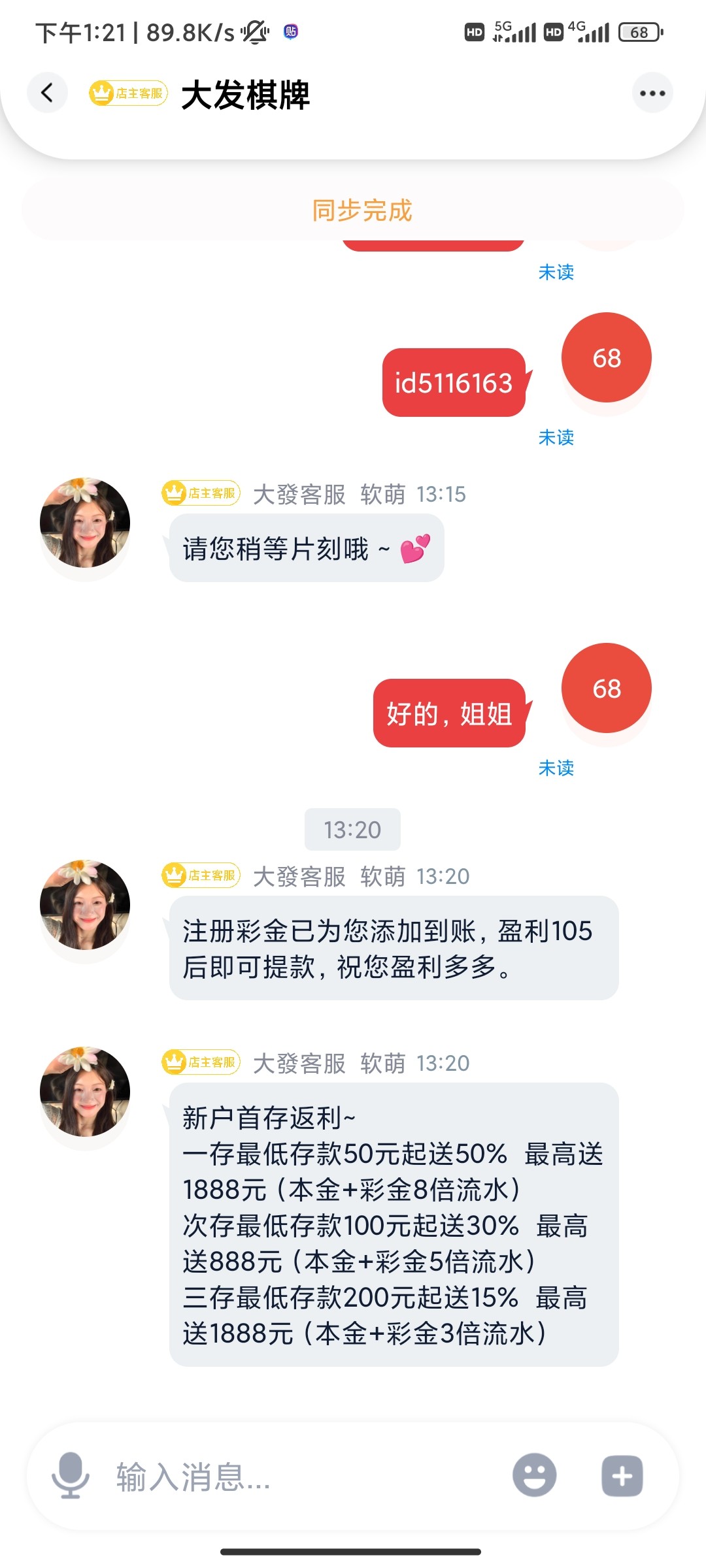The image size is (706, 1568).
Task: Open the plus attachment menu
Action: (x=622, y=1475)
